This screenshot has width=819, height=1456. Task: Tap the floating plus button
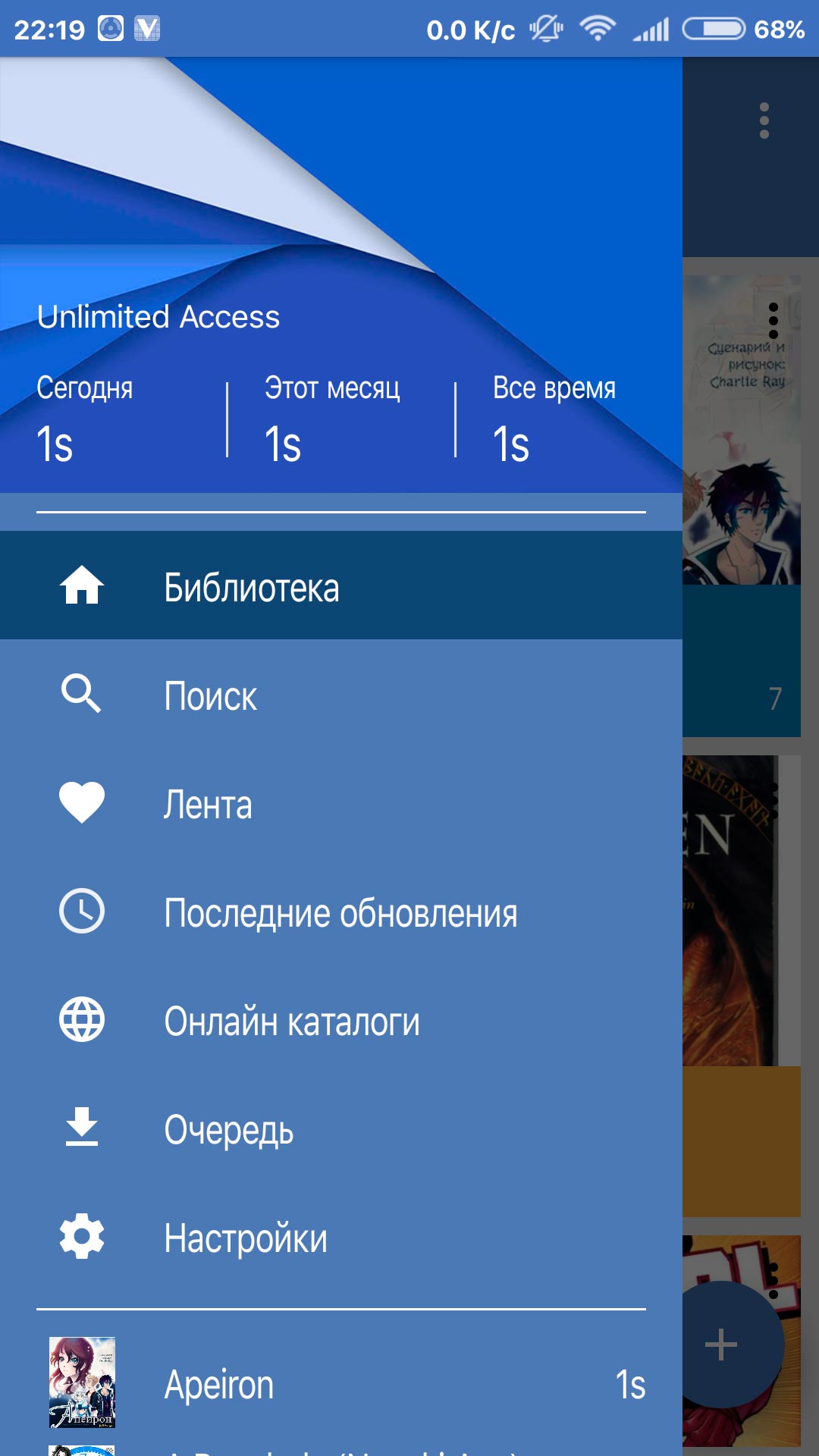pos(721,1345)
